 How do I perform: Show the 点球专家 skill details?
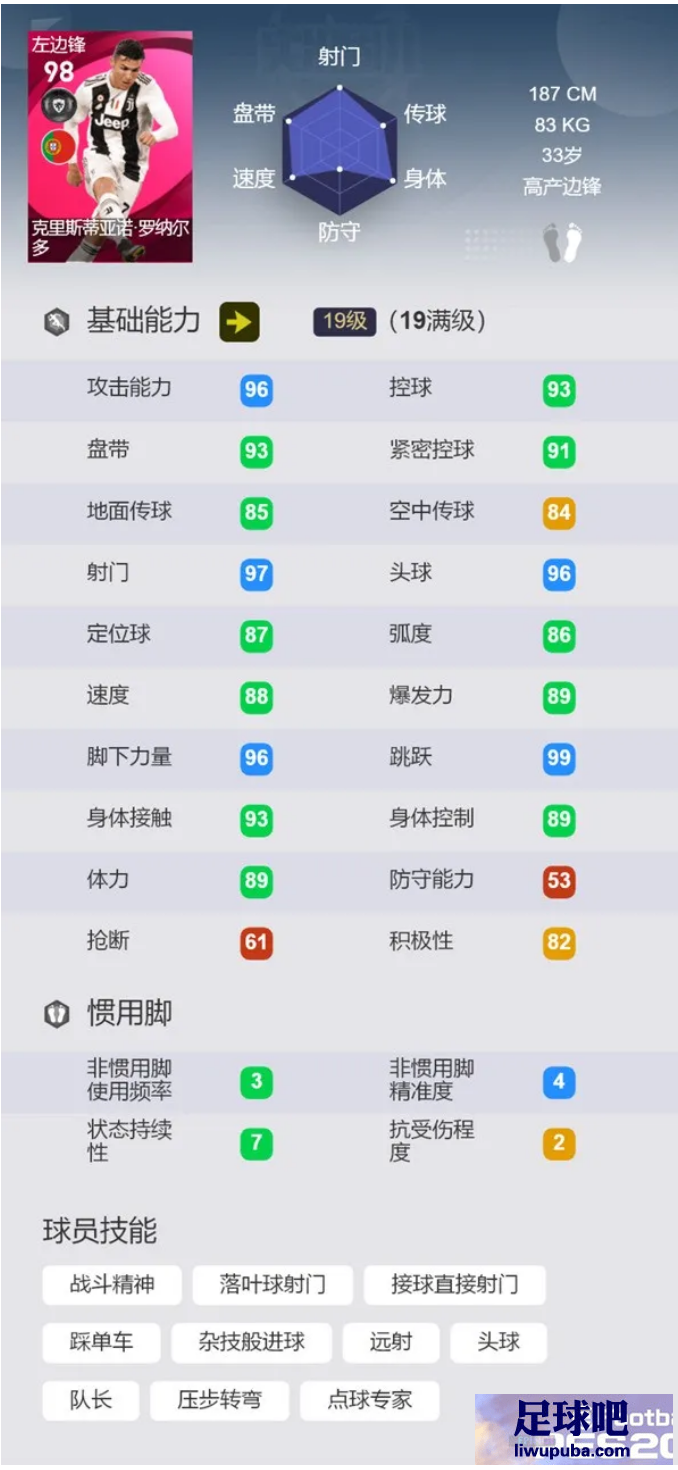pos(370,1400)
